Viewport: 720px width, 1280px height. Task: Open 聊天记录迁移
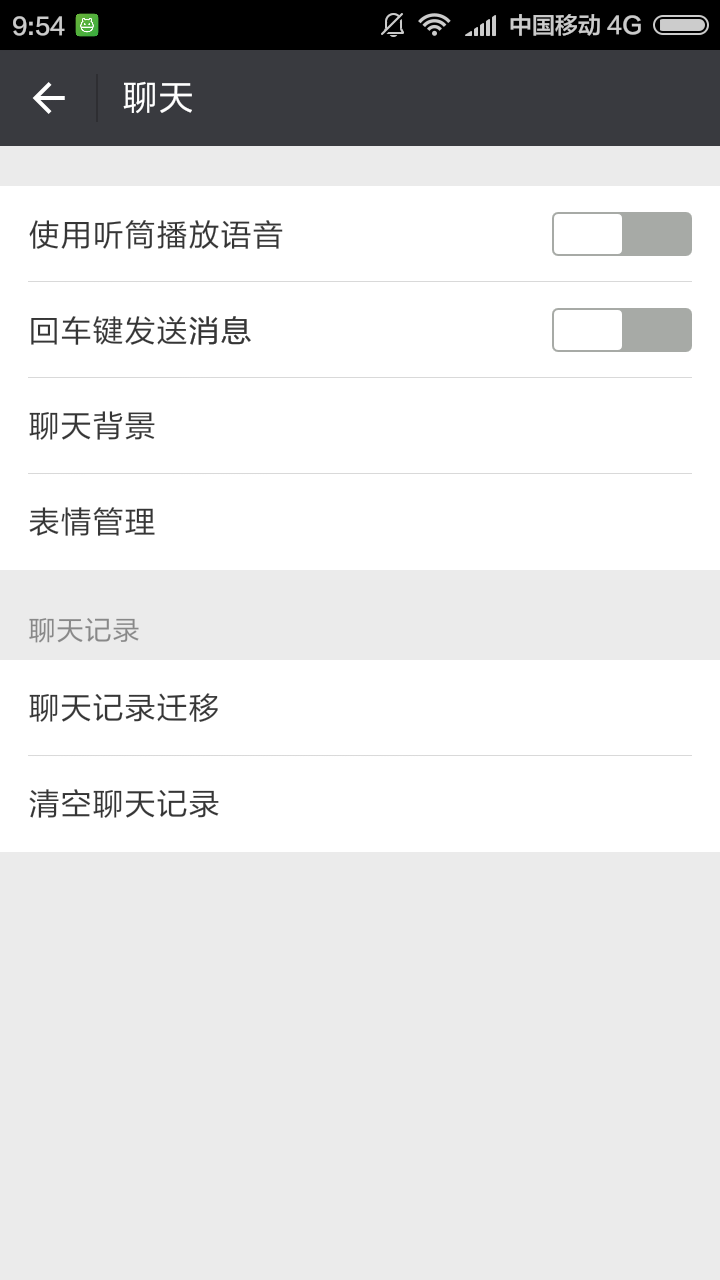click(x=360, y=708)
